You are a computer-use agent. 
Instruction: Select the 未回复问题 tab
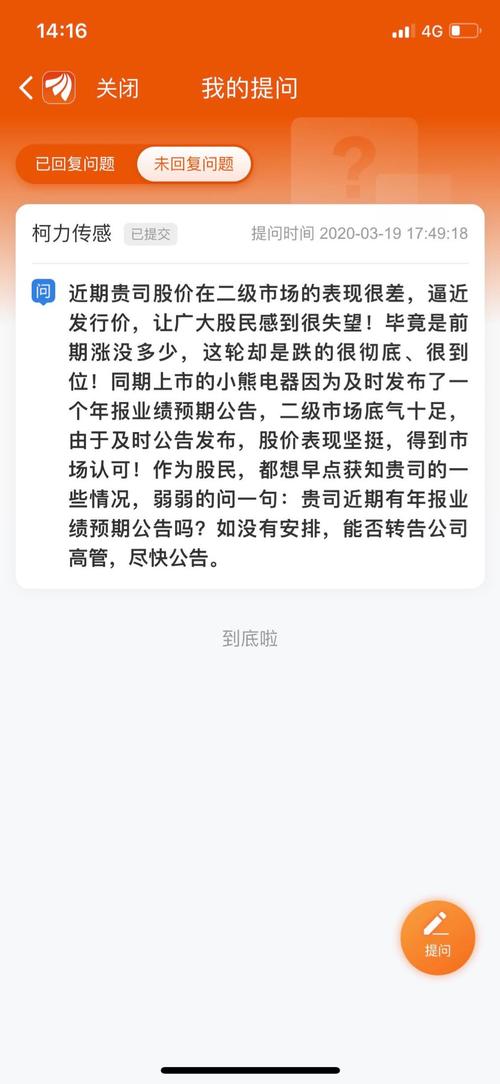tap(194, 164)
